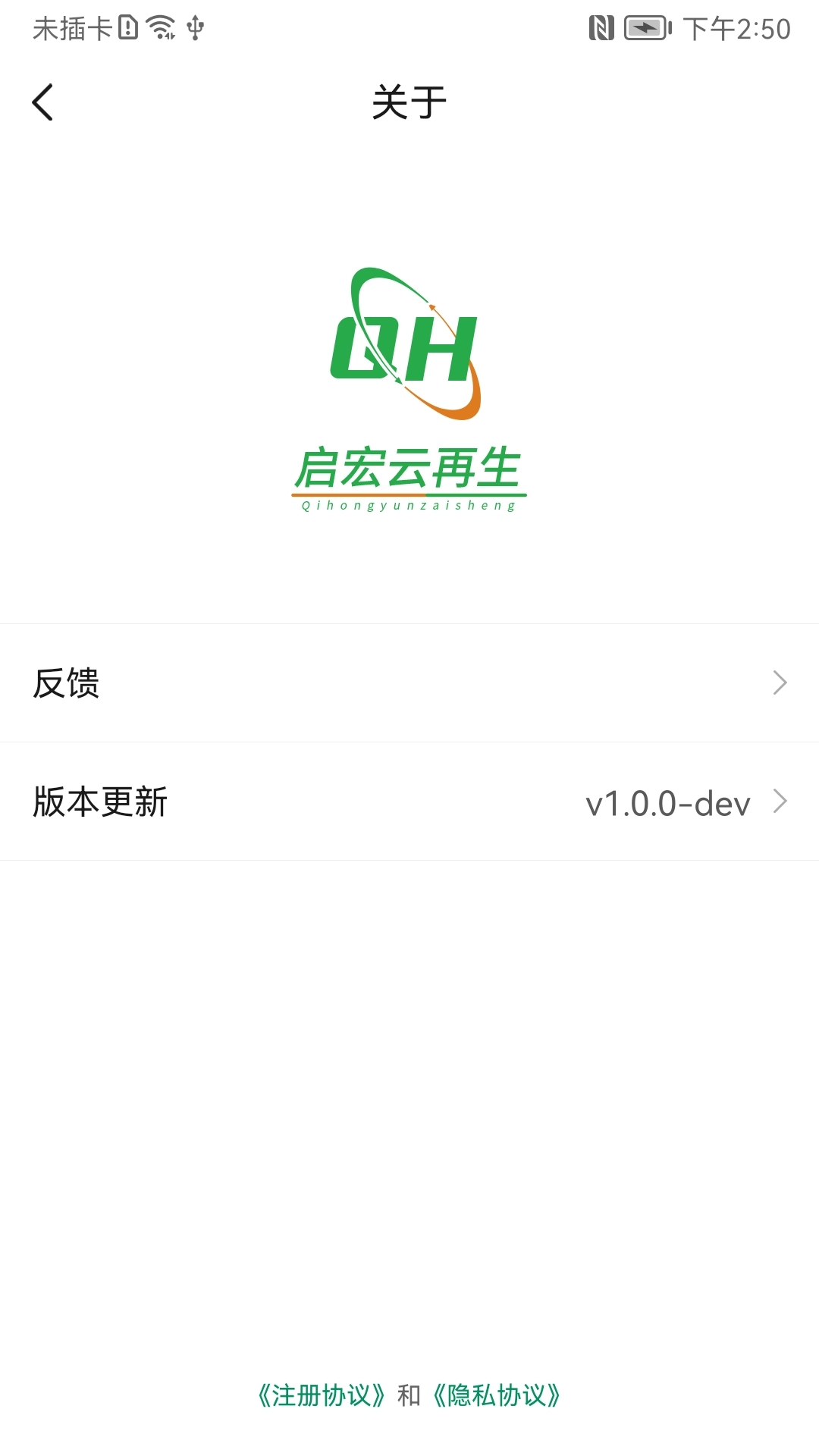
Task: Open the 版本更新 row via its chevron
Action: [x=780, y=802]
